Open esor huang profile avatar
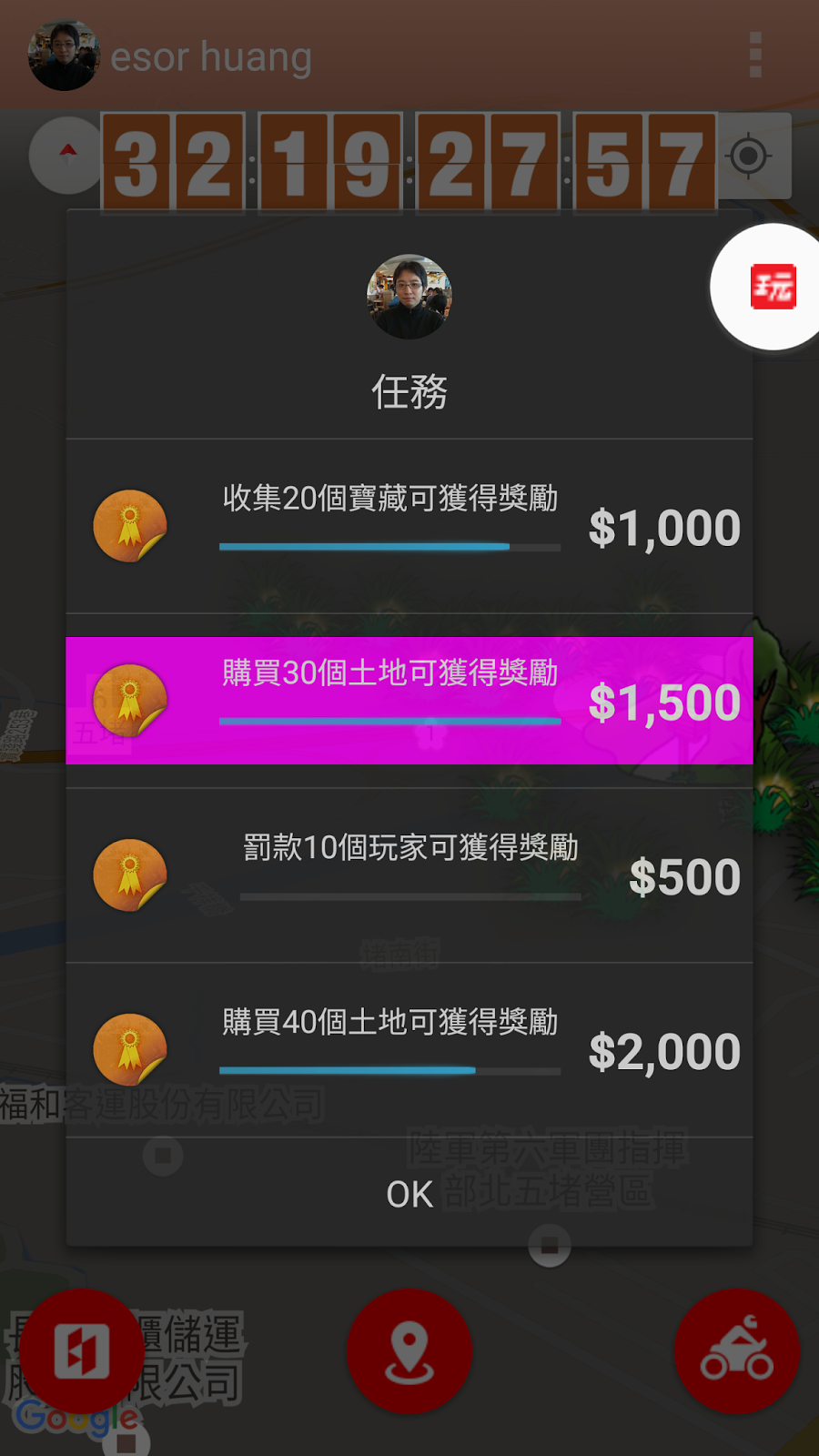The image size is (819, 1456). click(64, 56)
